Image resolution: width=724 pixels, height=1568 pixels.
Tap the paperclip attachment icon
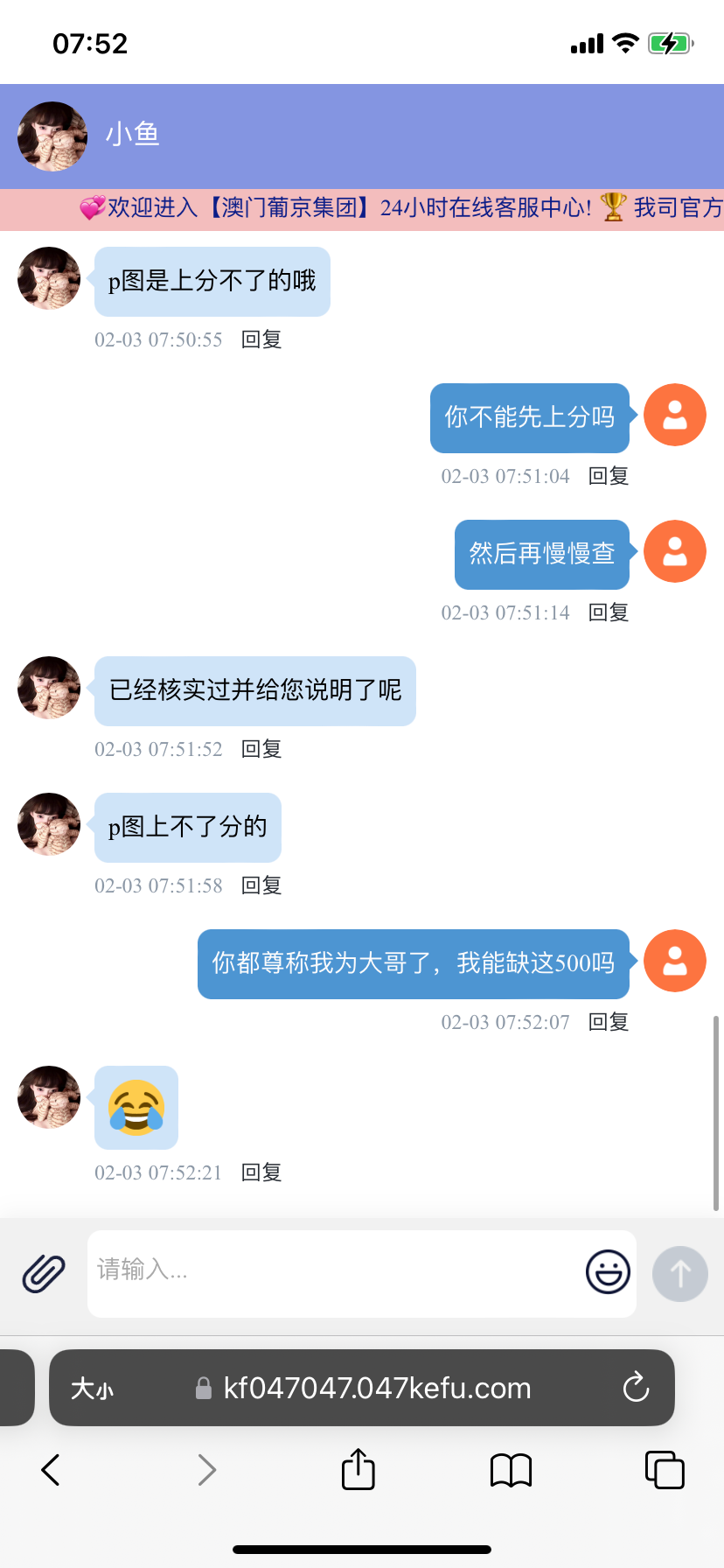point(44,1273)
